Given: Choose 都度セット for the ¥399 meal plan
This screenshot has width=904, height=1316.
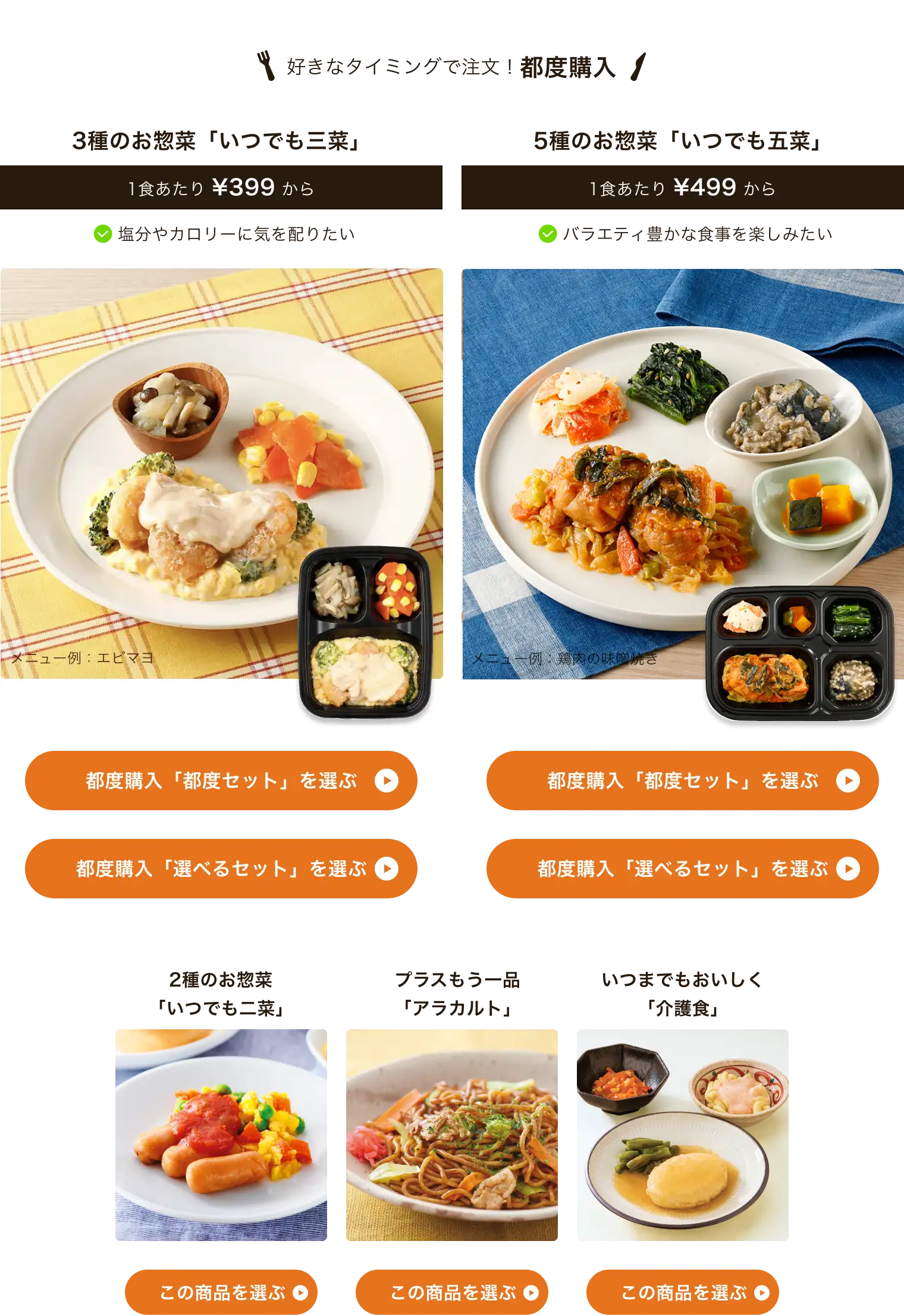Looking at the screenshot, I should point(221,781).
